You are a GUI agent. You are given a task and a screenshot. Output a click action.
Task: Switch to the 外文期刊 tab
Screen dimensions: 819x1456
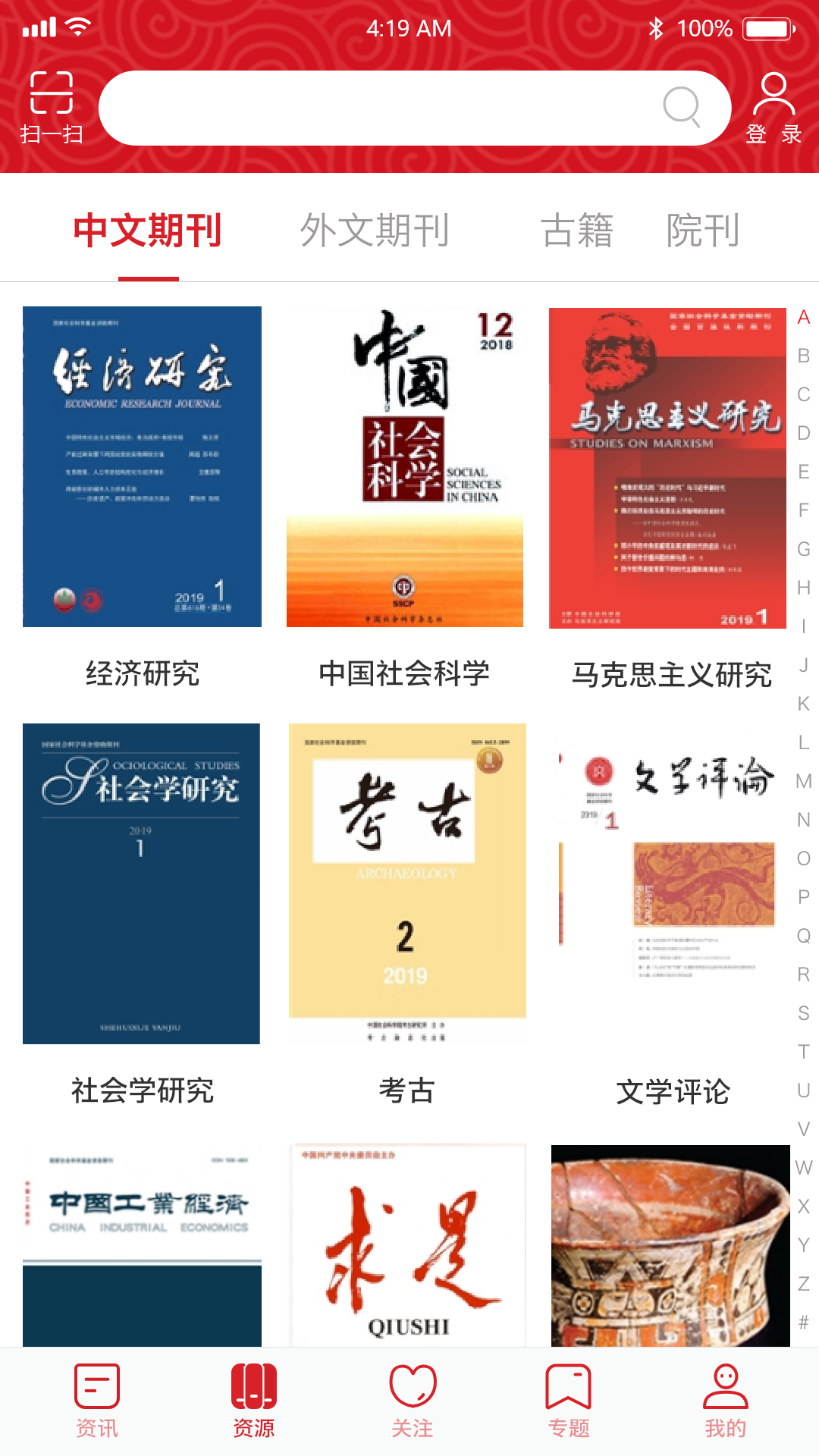coord(375,231)
